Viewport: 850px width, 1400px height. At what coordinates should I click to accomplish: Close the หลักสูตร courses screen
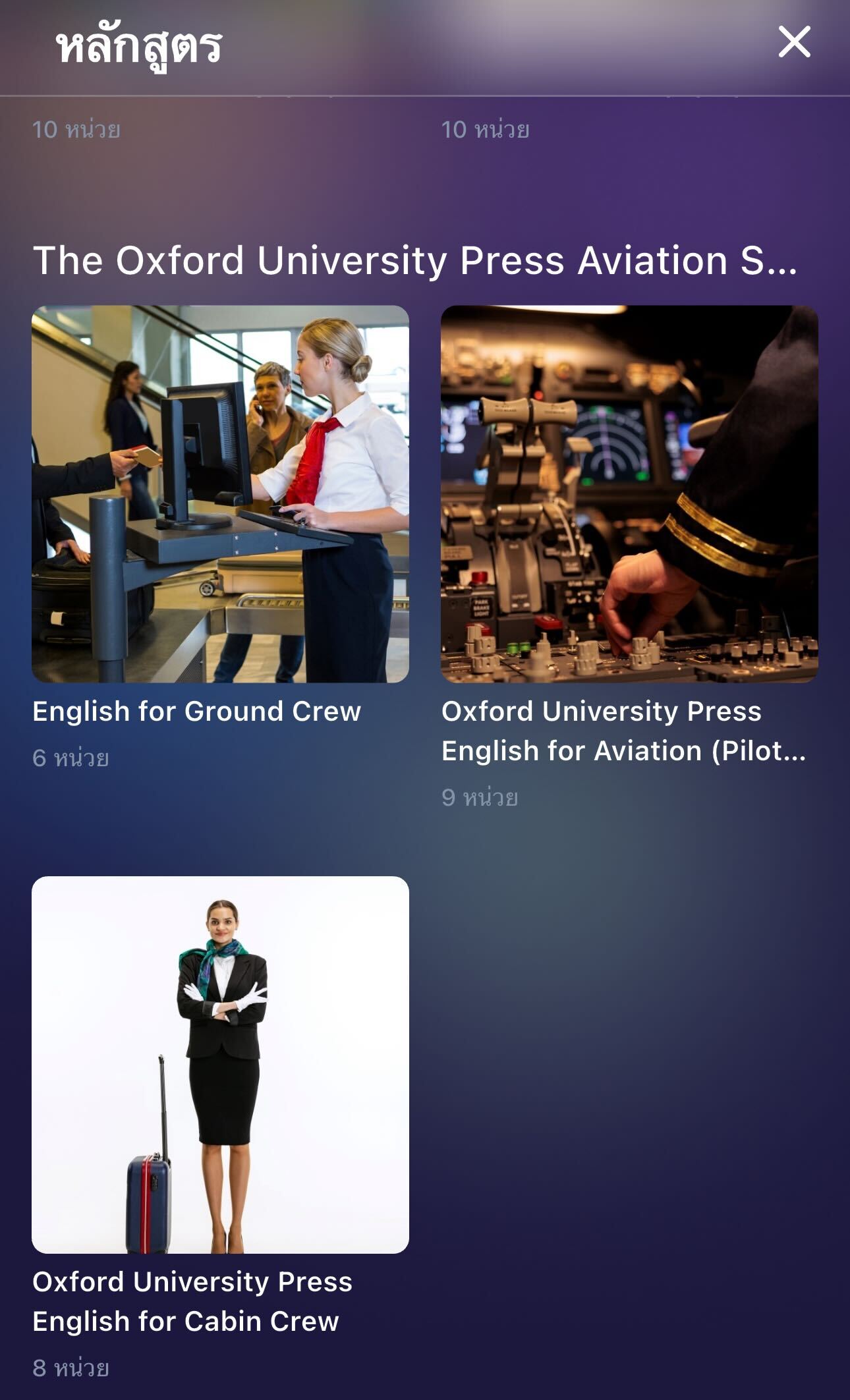[794, 42]
